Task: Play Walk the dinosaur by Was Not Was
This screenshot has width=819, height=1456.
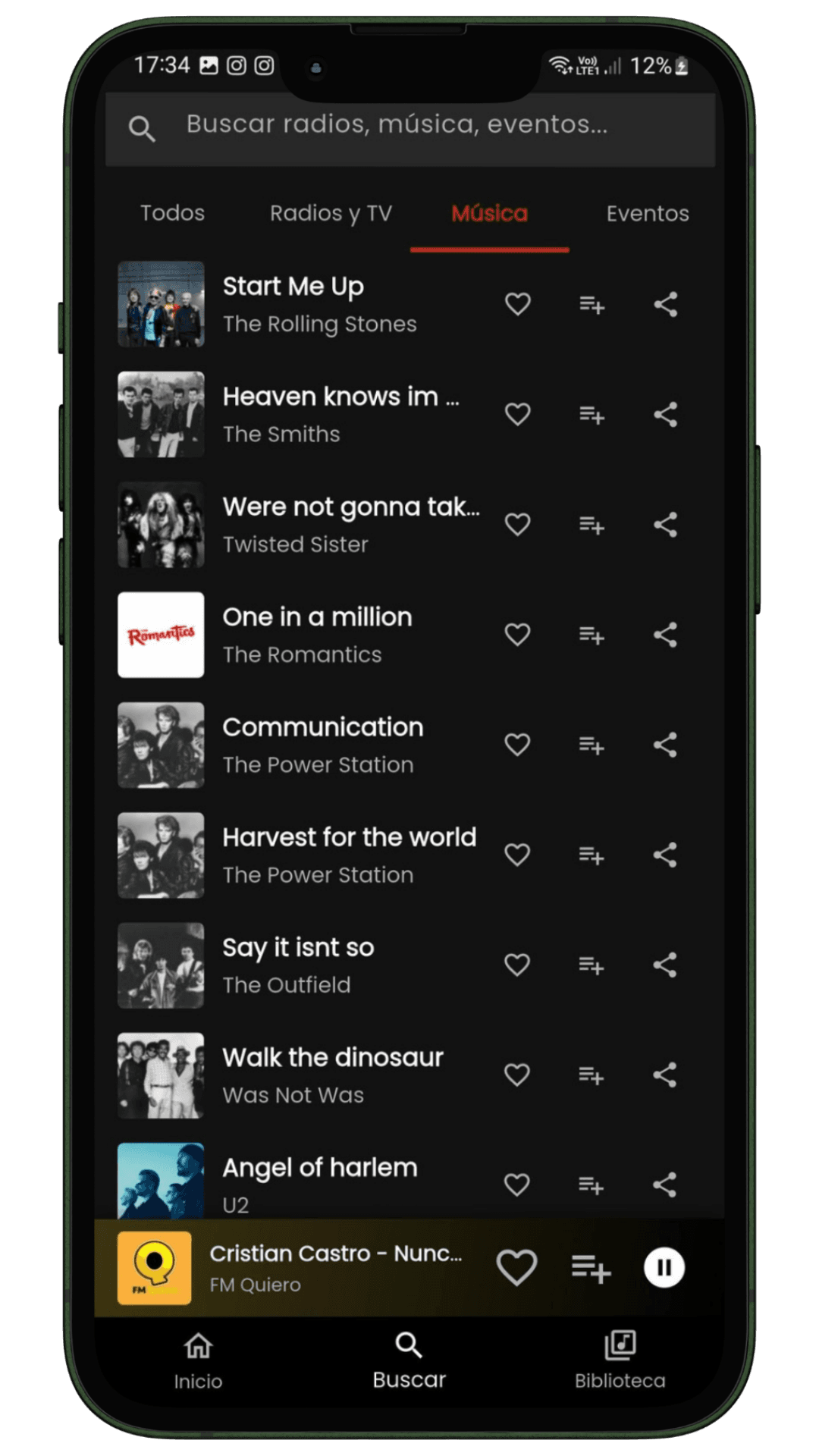Action: click(x=332, y=1075)
